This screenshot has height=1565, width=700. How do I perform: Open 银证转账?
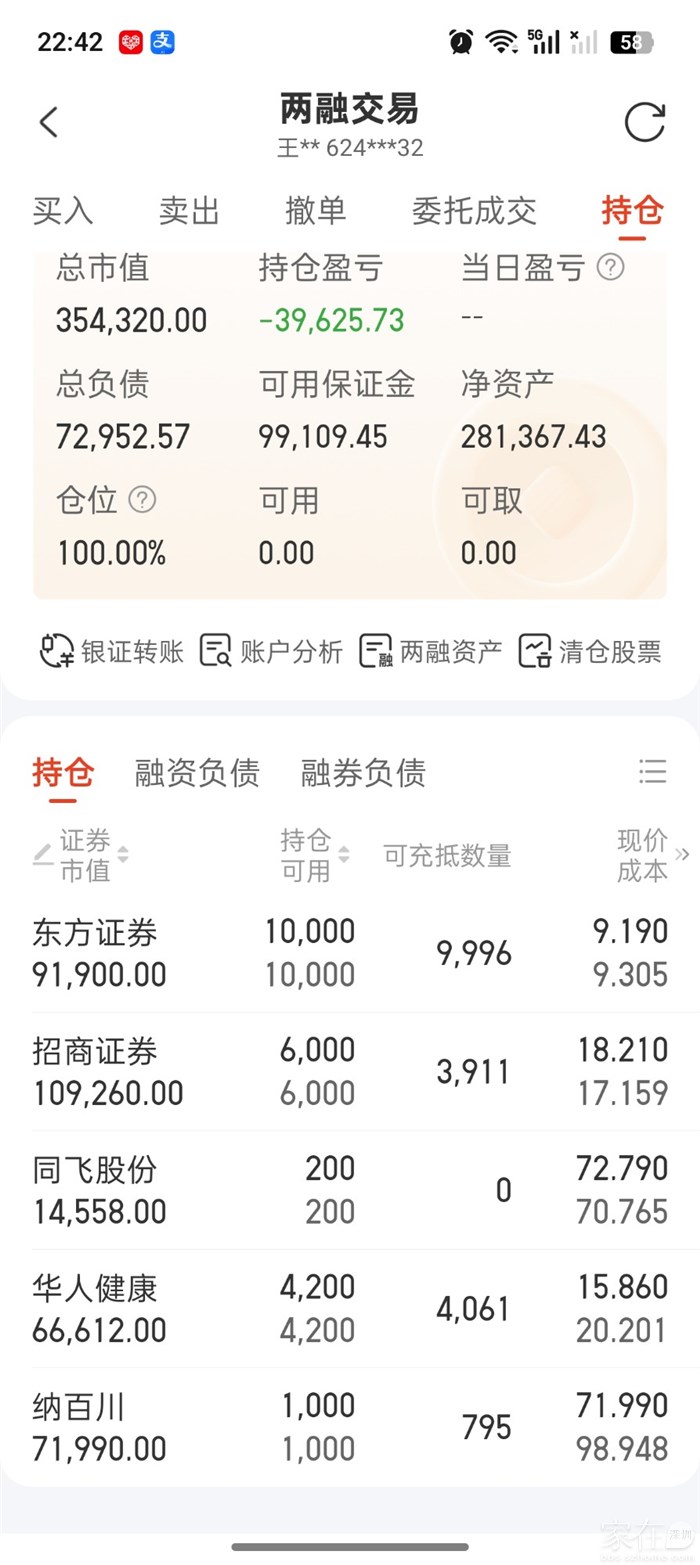112,652
